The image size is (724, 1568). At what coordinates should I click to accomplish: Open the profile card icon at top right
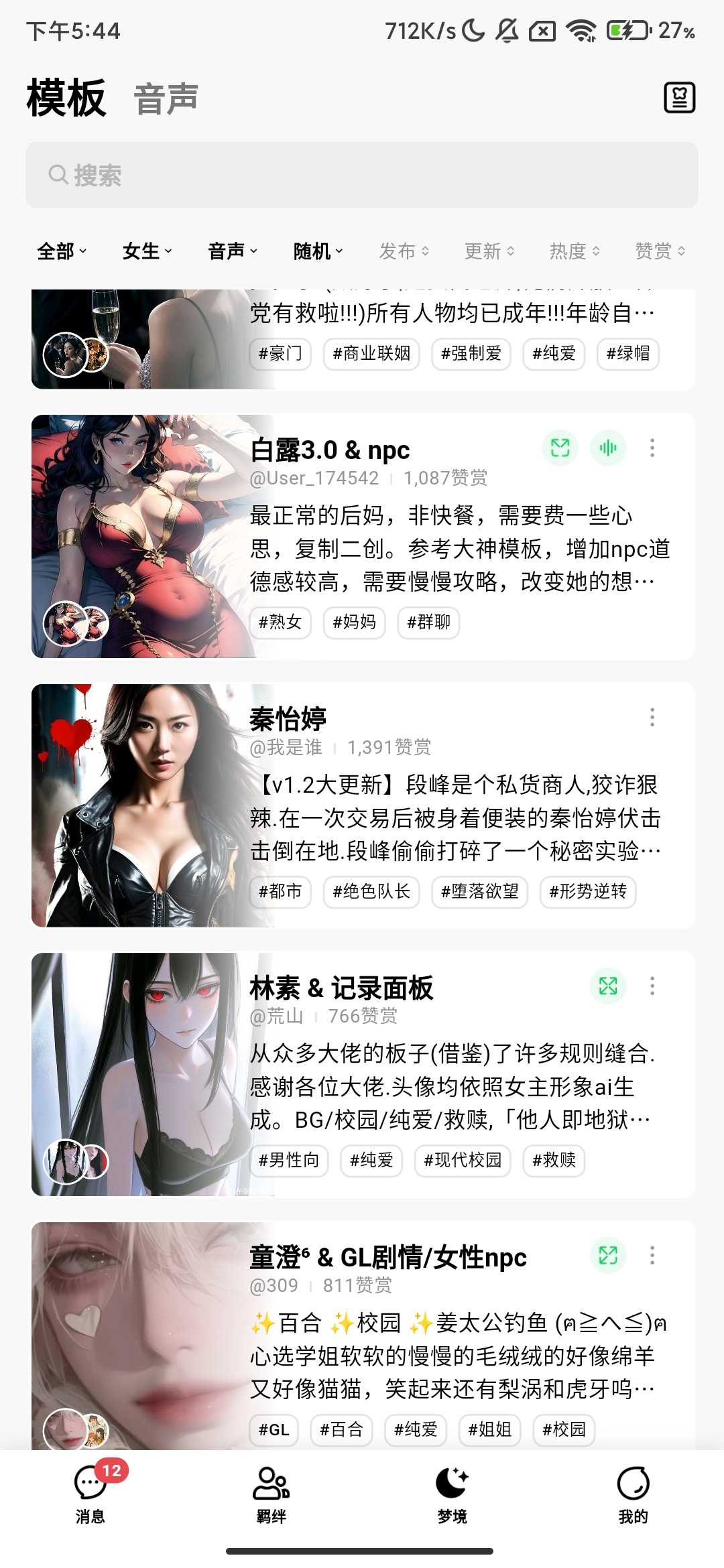(679, 99)
